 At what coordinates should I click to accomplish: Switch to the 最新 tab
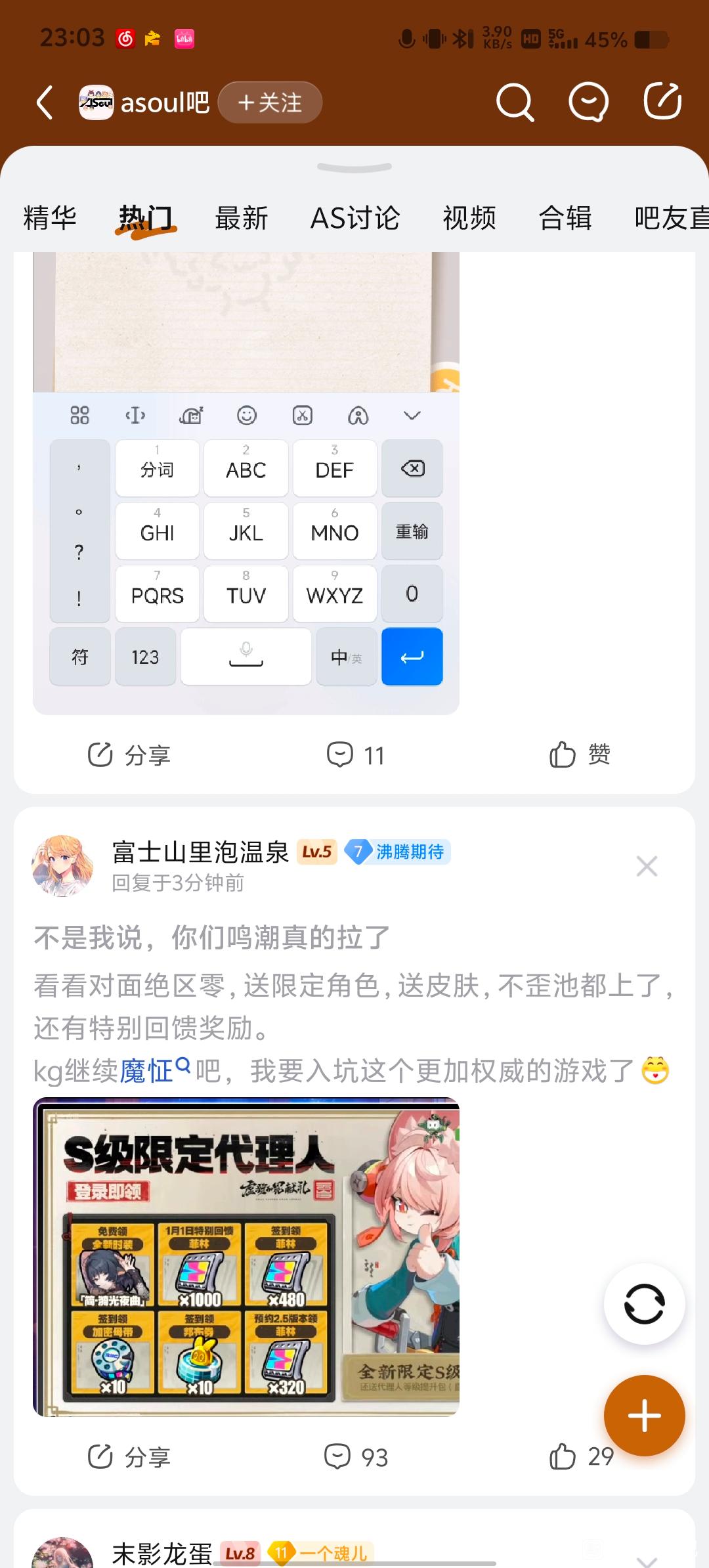[x=242, y=218]
